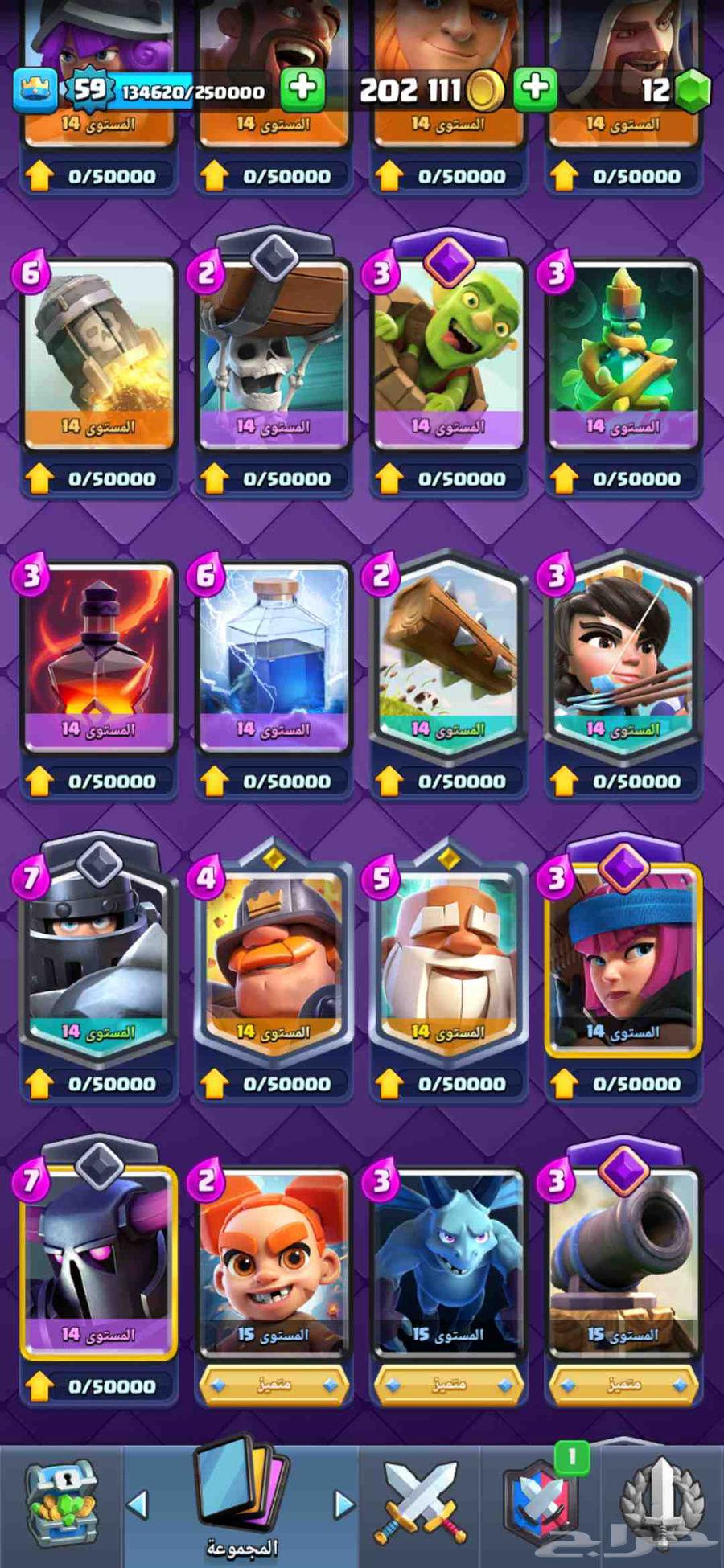Open the Princess card
The image size is (724, 1568).
point(623,655)
